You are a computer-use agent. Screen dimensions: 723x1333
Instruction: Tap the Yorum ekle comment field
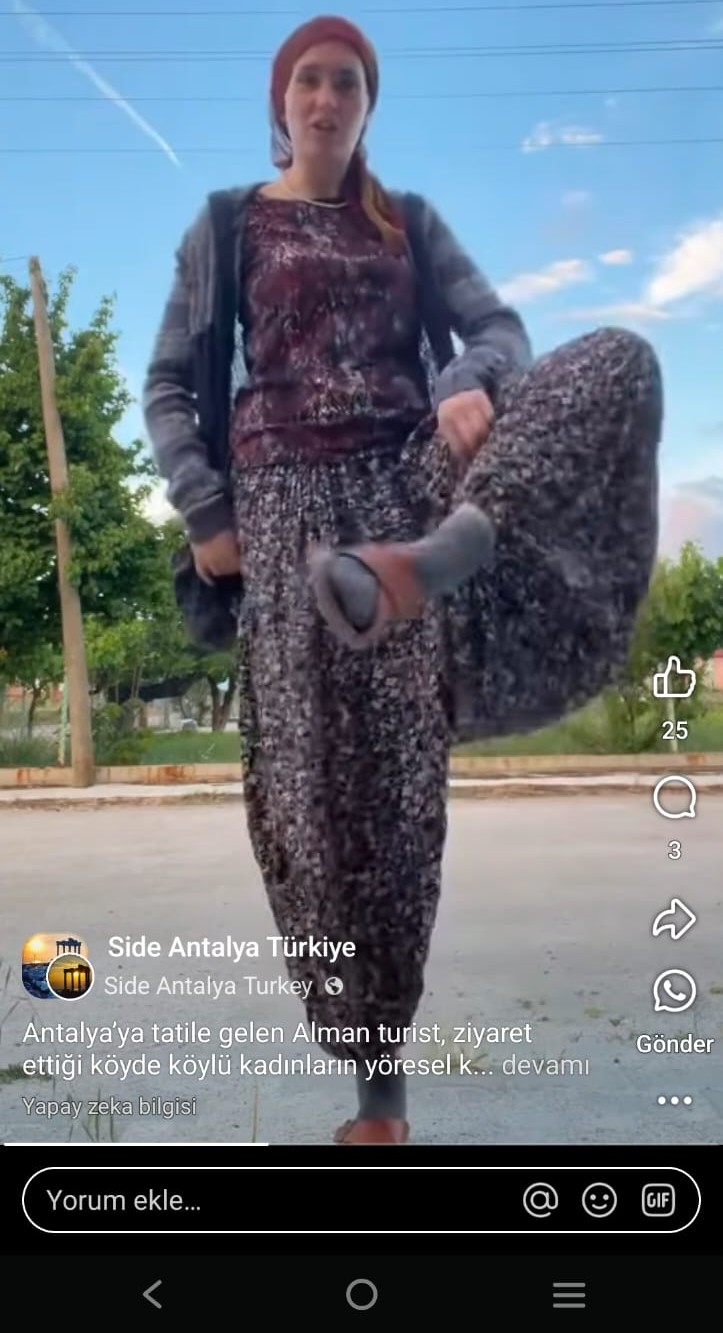270,1200
